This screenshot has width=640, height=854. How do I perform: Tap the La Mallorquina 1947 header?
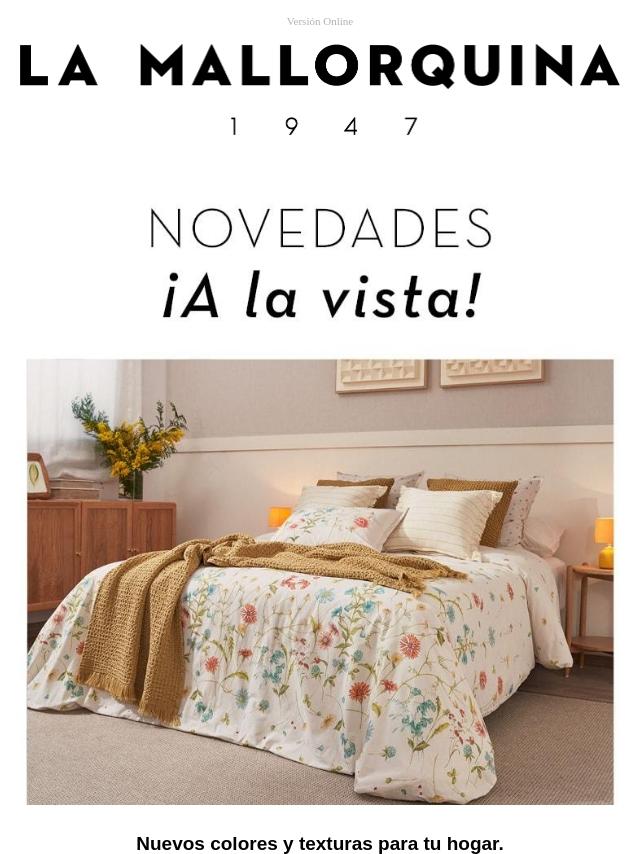click(319, 88)
